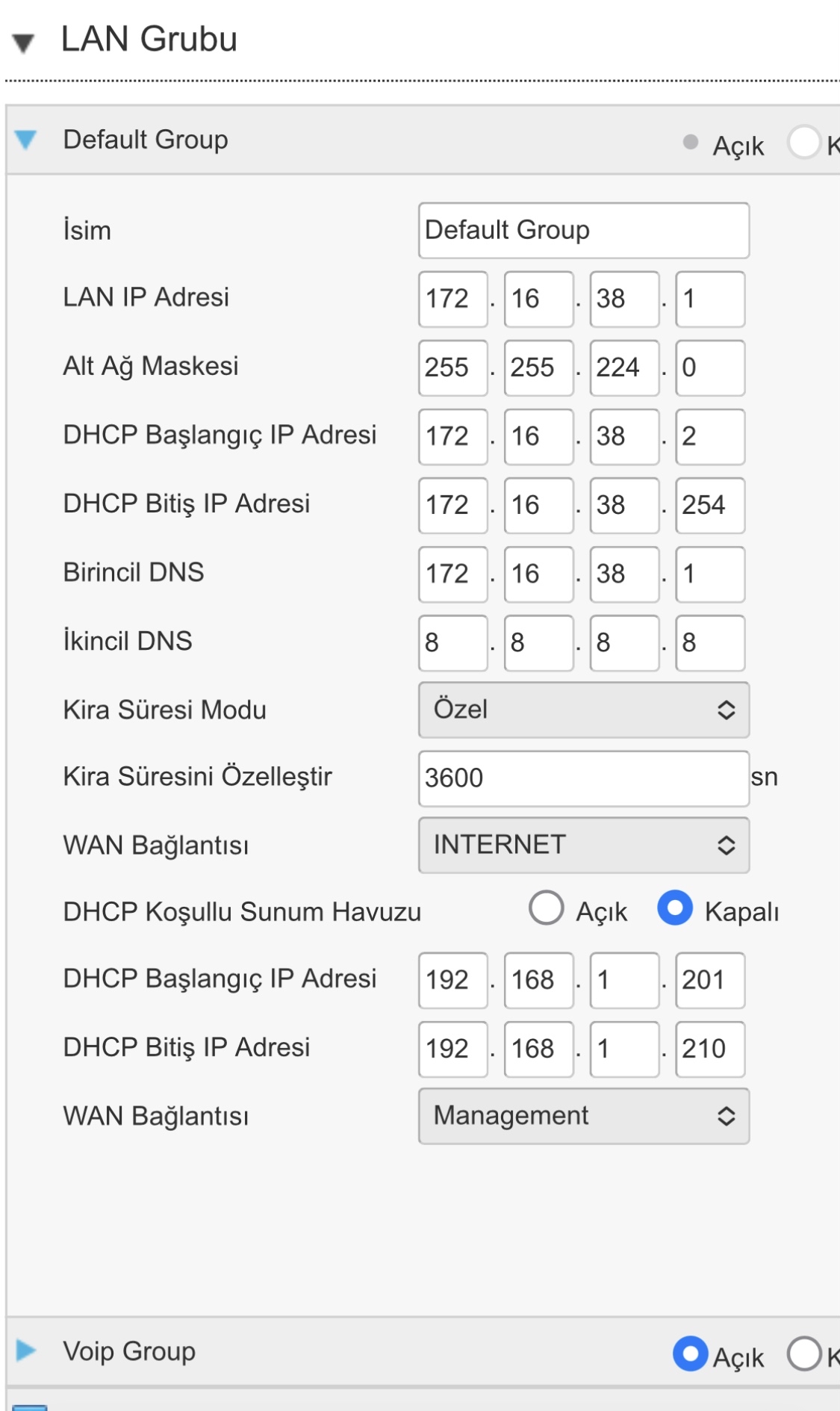This screenshot has width=840, height=1411.
Task: Collapse the Default Group panel
Action: tap(25, 140)
